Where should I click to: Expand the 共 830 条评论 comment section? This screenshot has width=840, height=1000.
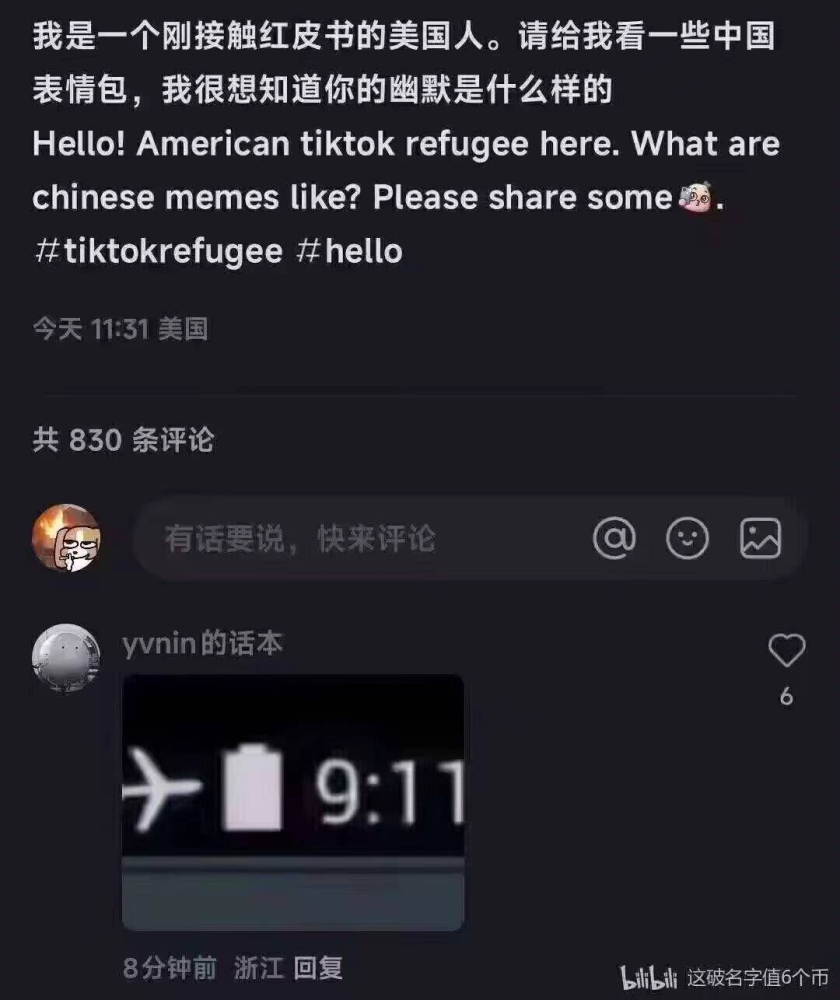coord(124,438)
